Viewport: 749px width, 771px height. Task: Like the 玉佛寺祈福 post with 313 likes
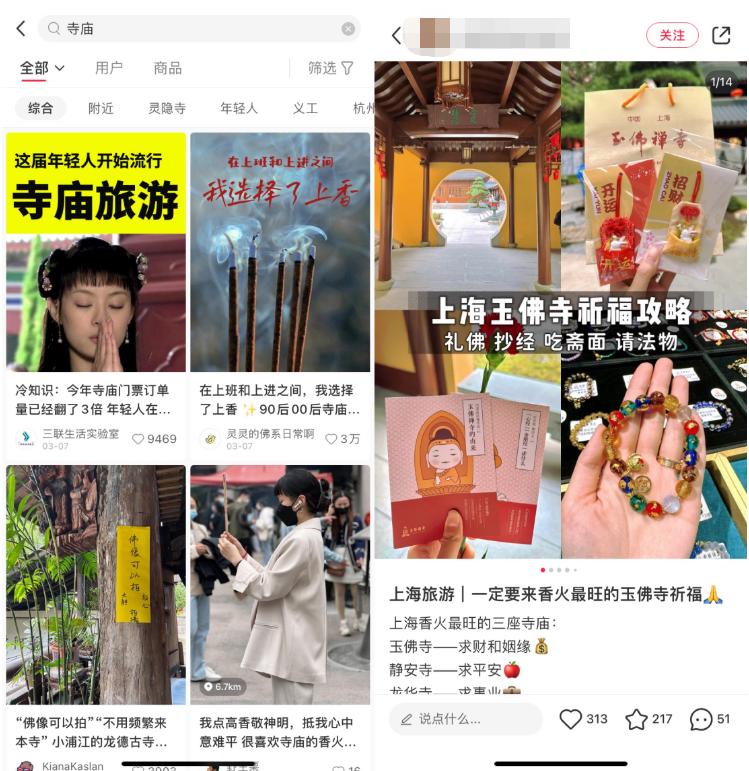point(571,719)
